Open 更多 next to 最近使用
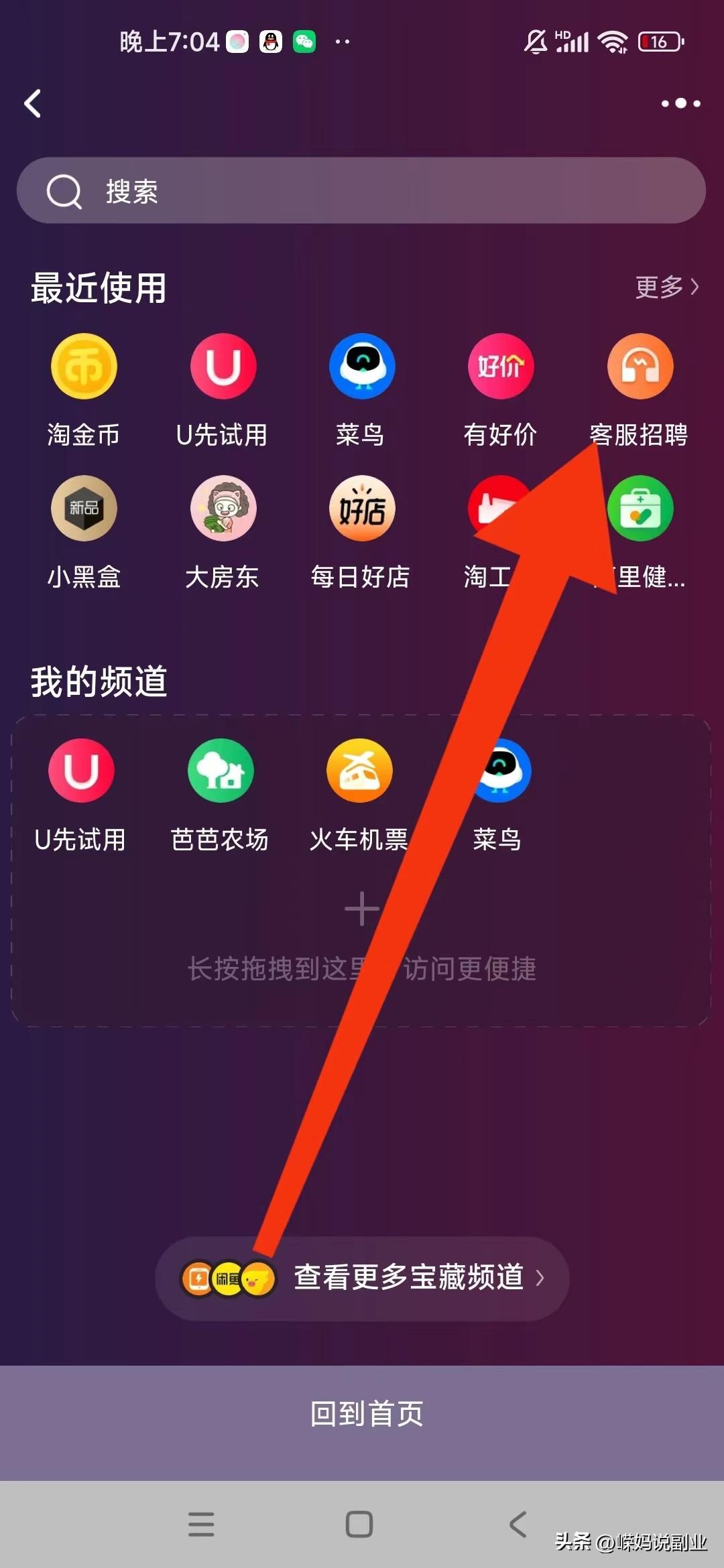This screenshot has width=724, height=1568. 666,287
